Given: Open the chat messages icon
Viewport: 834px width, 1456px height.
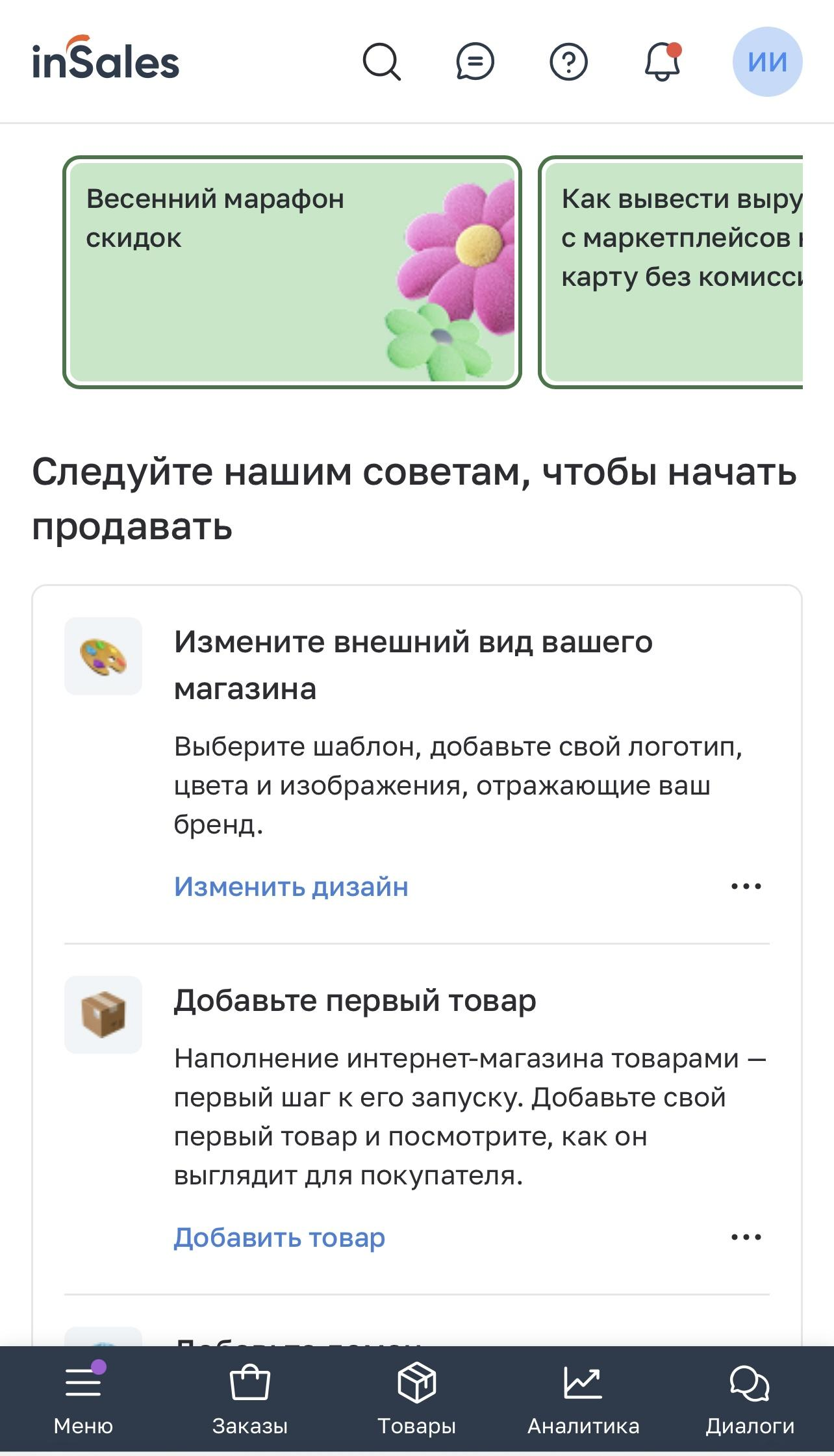Looking at the screenshot, I should (475, 62).
